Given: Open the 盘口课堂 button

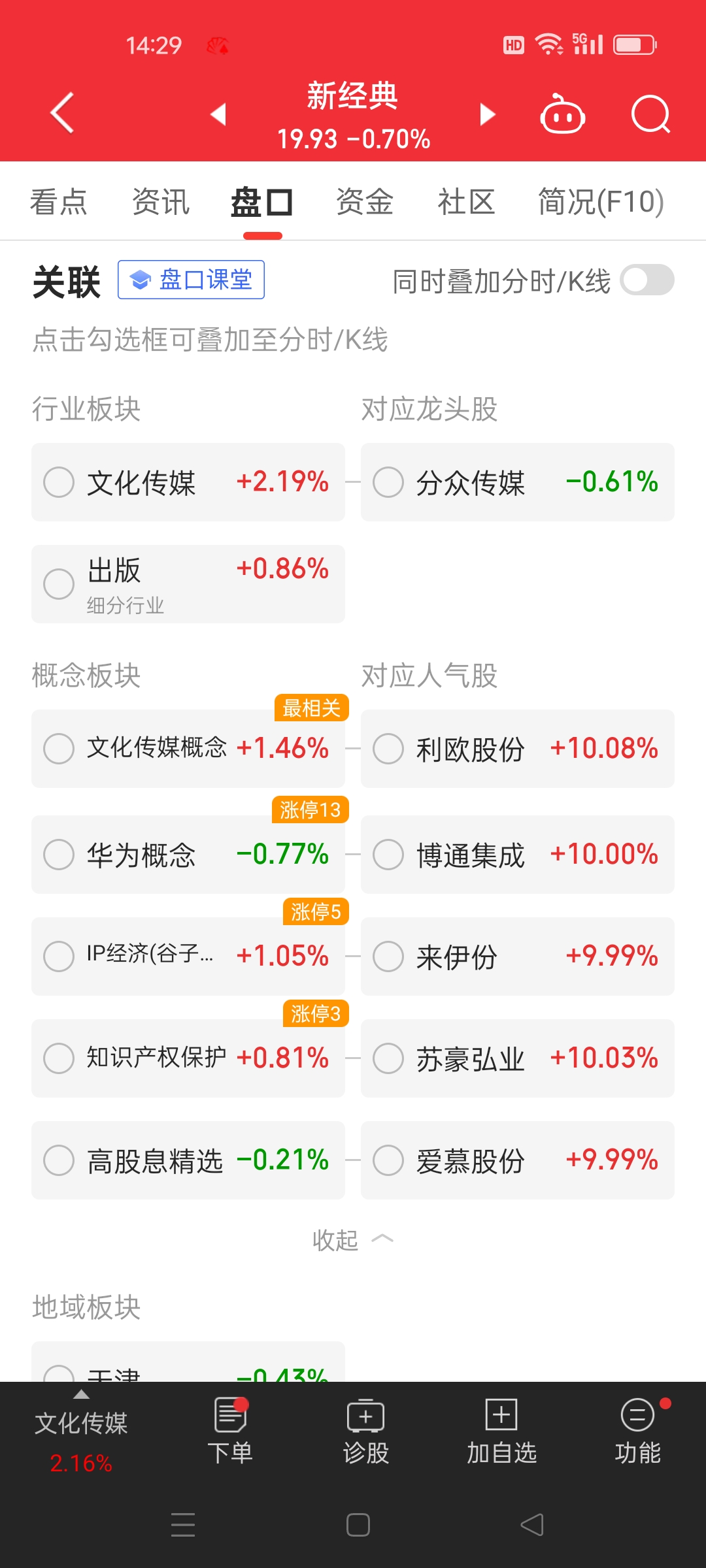Looking at the screenshot, I should click(191, 280).
